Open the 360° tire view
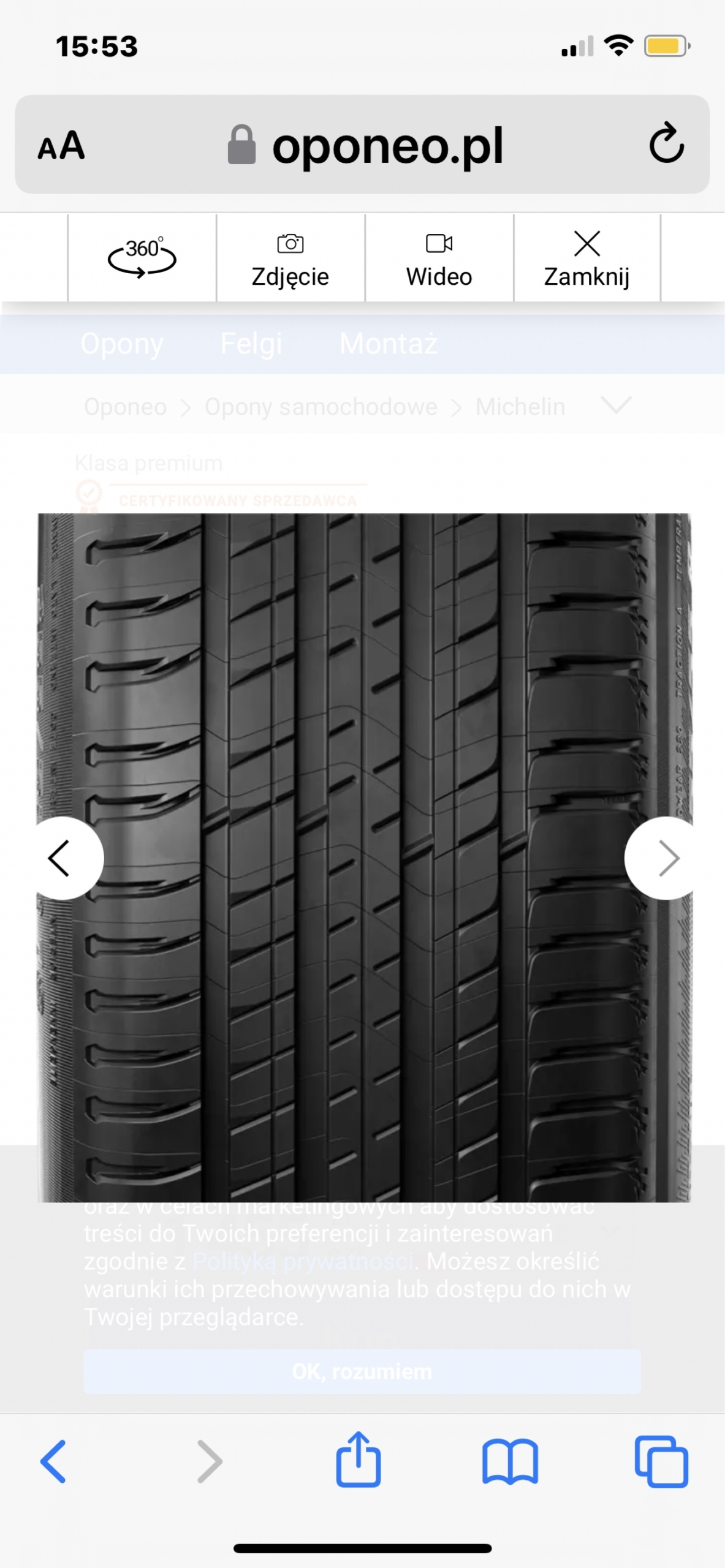 pos(142,258)
